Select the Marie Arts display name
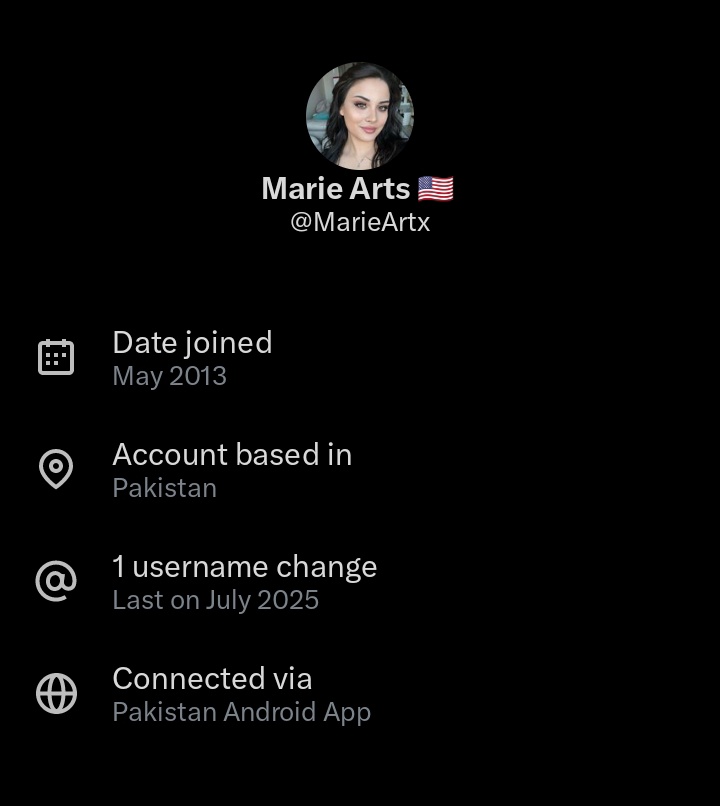 [335, 187]
